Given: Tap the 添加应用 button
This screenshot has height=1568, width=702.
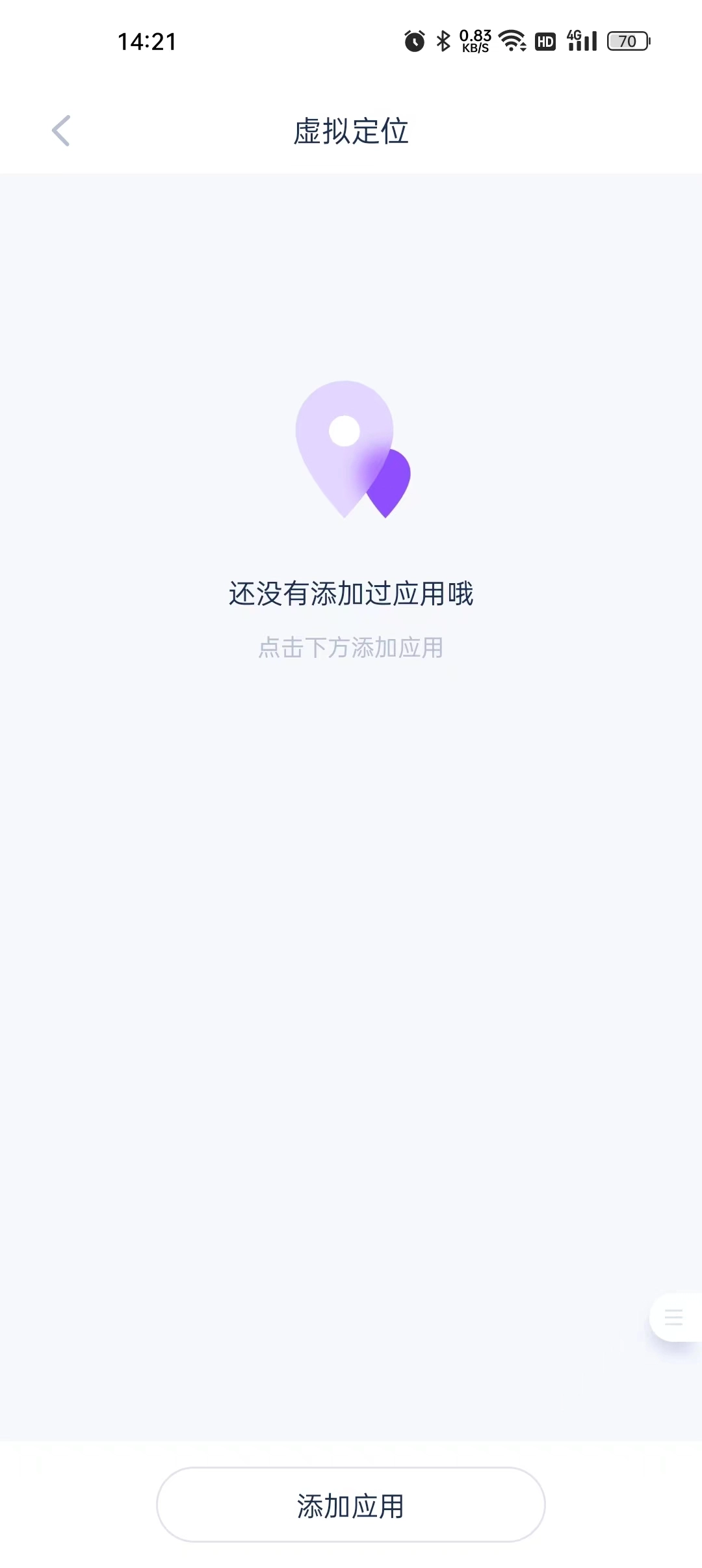Looking at the screenshot, I should 350,1505.
